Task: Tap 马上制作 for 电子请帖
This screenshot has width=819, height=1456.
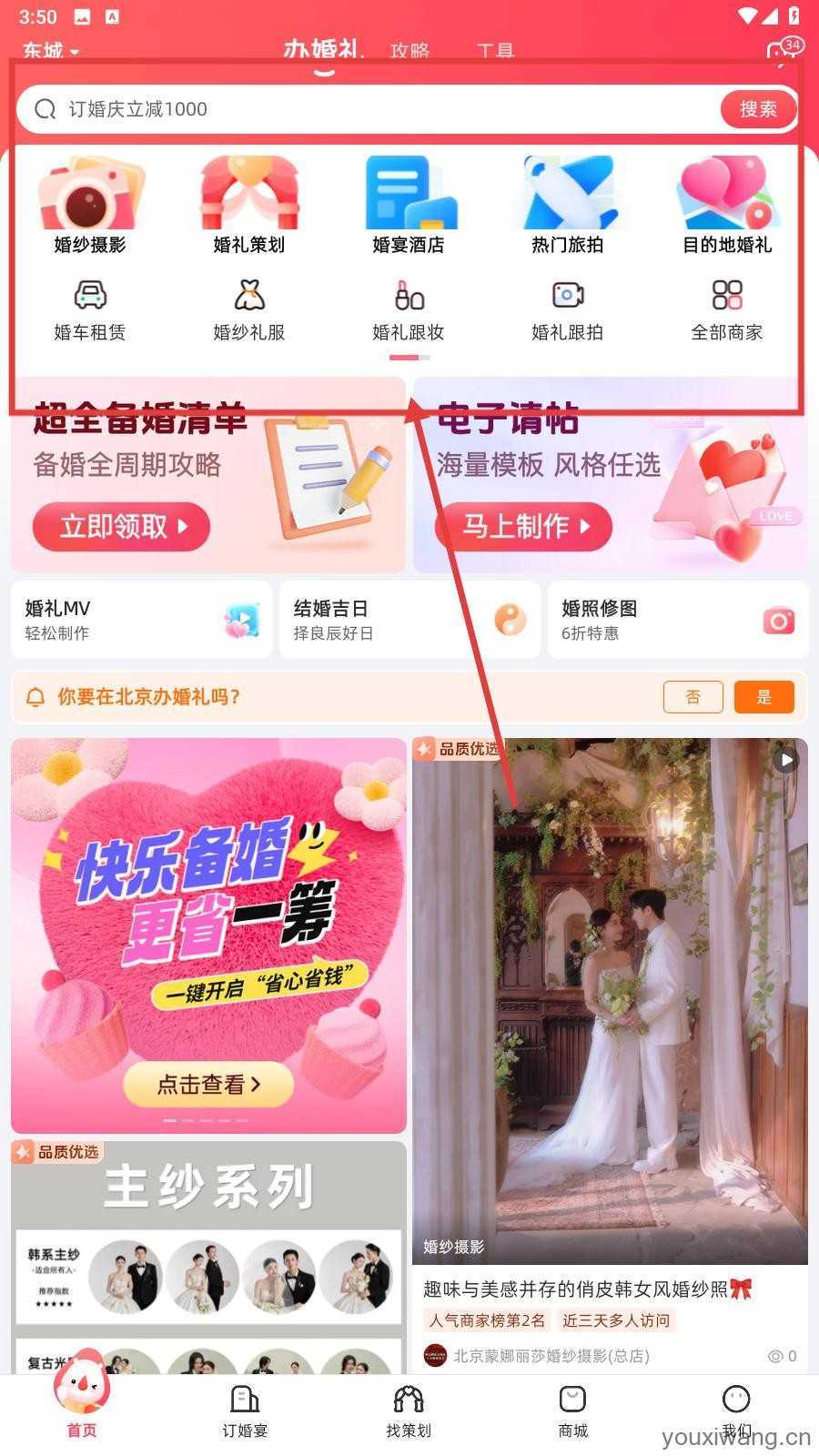Action: 523,526
